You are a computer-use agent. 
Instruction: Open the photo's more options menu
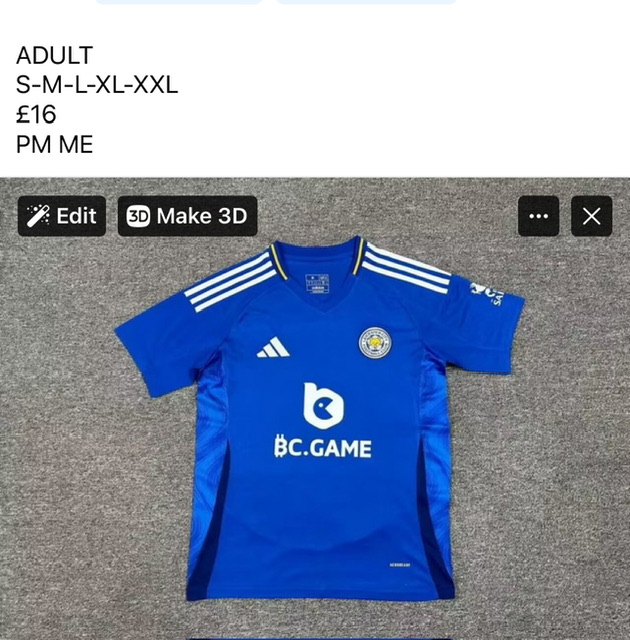pyautogui.click(x=538, y=216)
